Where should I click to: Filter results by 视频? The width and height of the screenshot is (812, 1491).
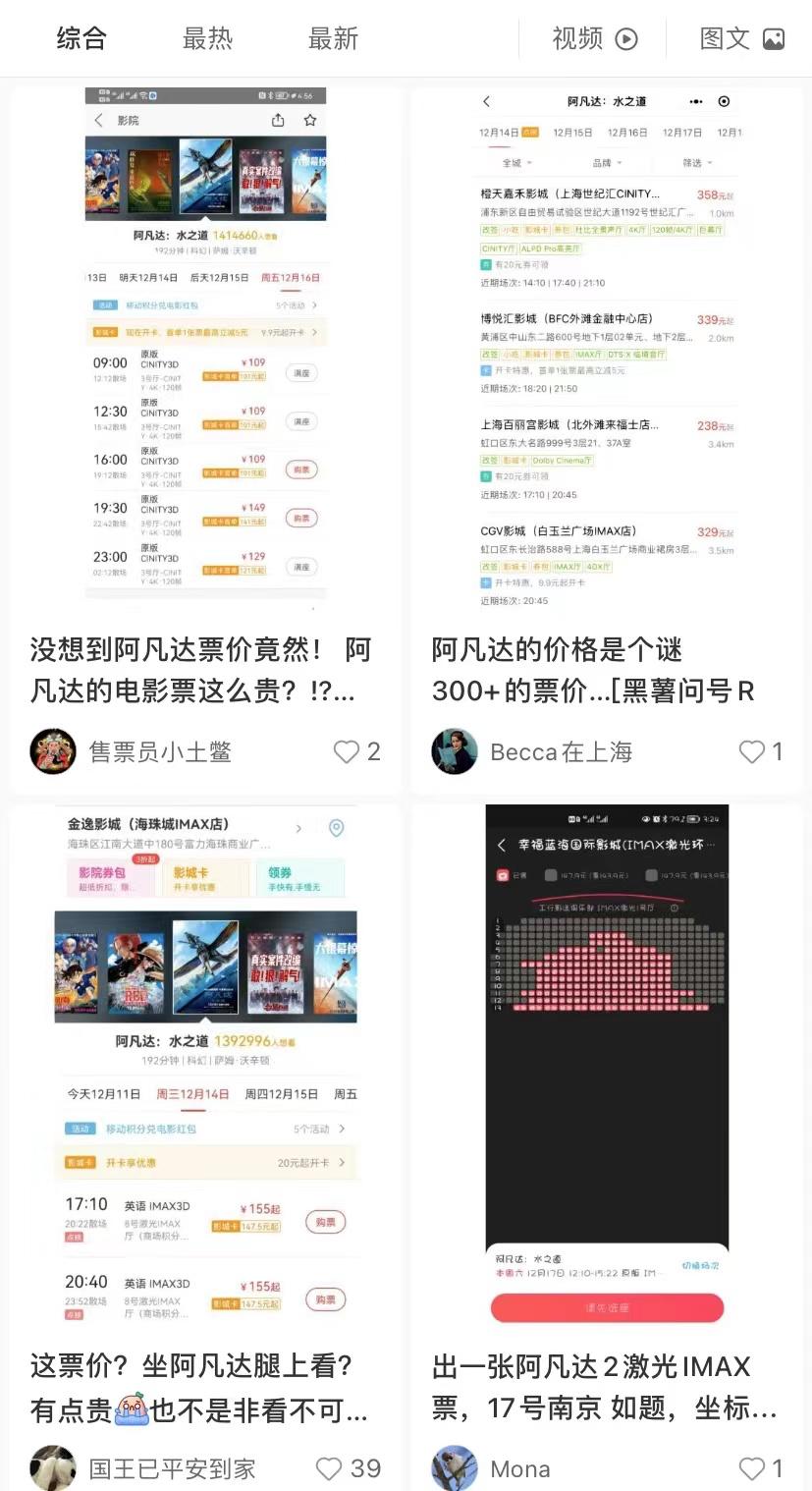595,38
